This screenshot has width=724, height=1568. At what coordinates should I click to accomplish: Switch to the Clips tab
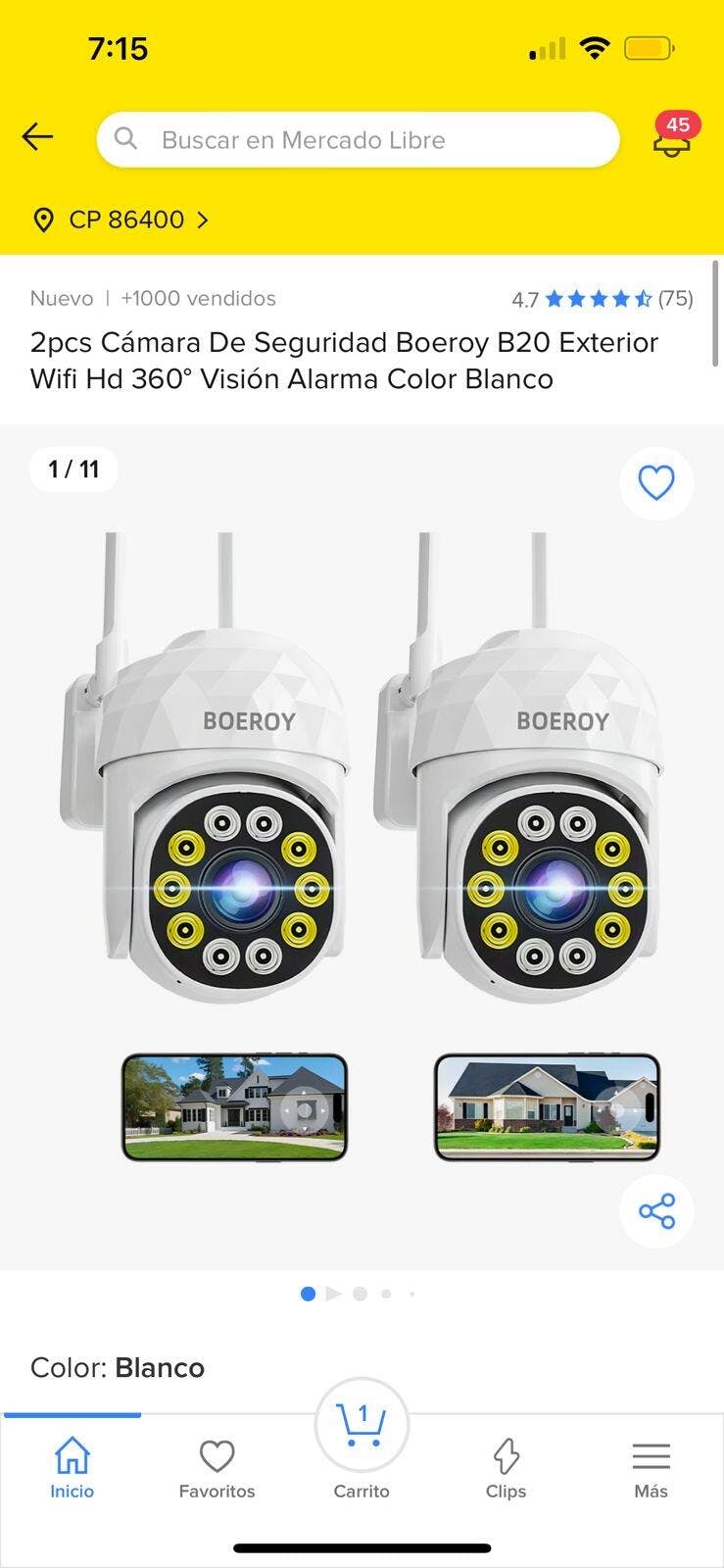[x=506, y=1467]
